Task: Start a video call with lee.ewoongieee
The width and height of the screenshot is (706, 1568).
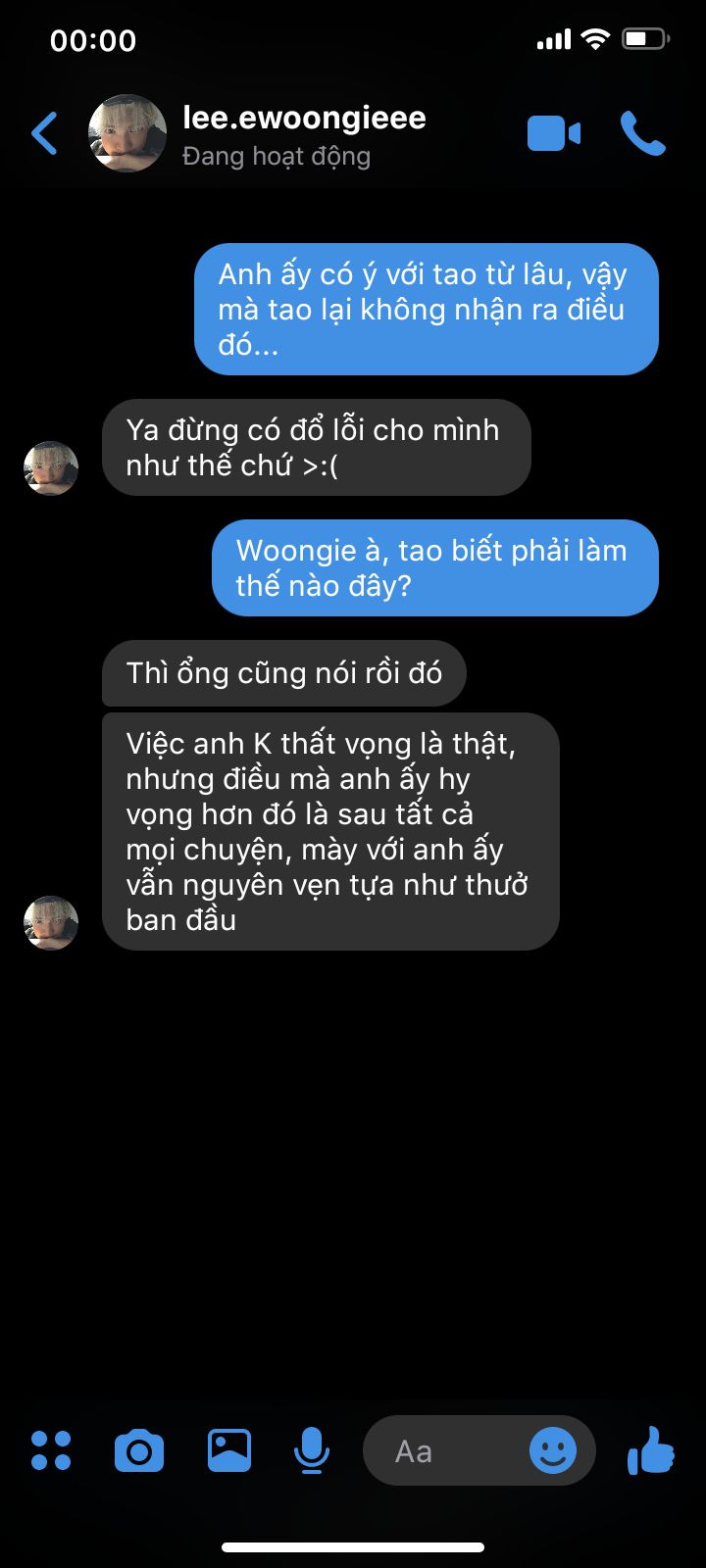Action: point(554,134)
